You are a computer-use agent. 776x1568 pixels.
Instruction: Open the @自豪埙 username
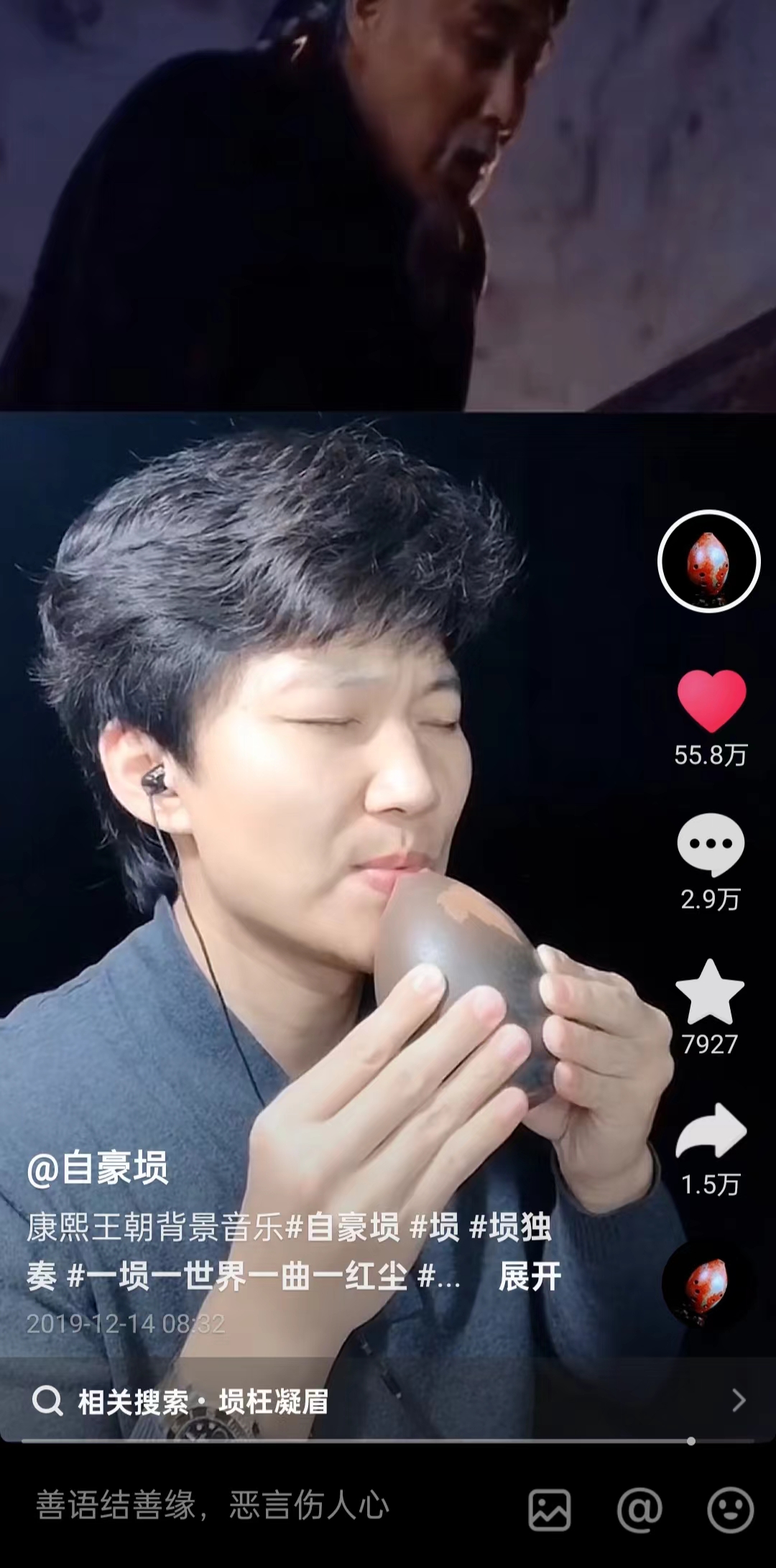point(98,1167)
